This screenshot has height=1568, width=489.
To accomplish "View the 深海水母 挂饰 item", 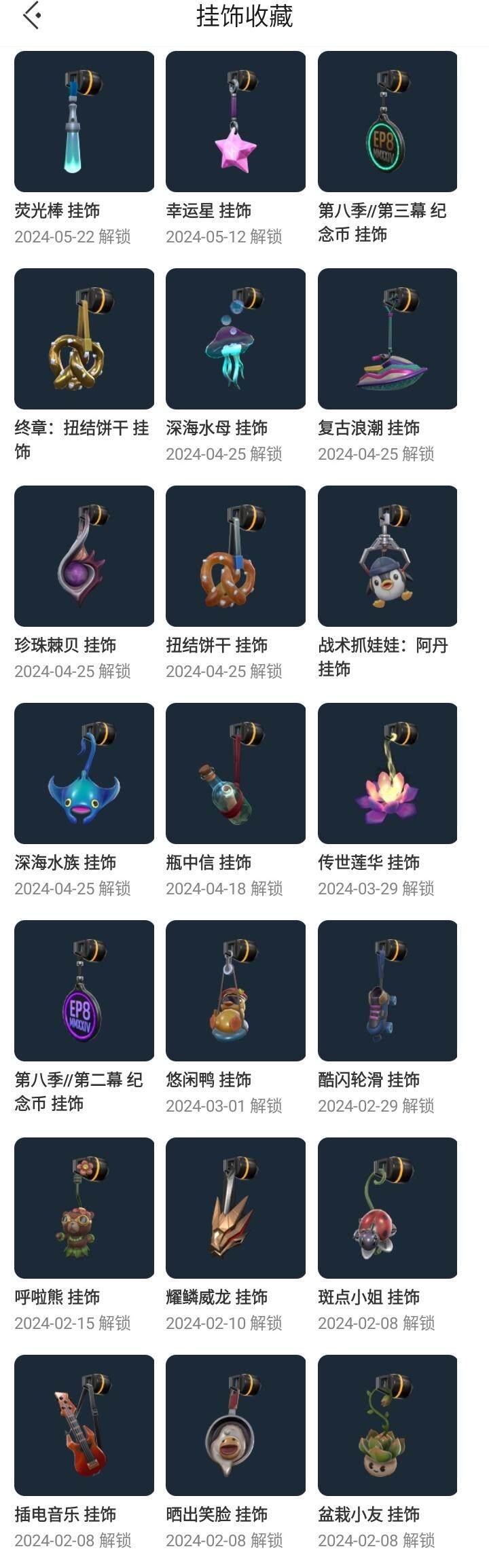I will coord(236,339).
